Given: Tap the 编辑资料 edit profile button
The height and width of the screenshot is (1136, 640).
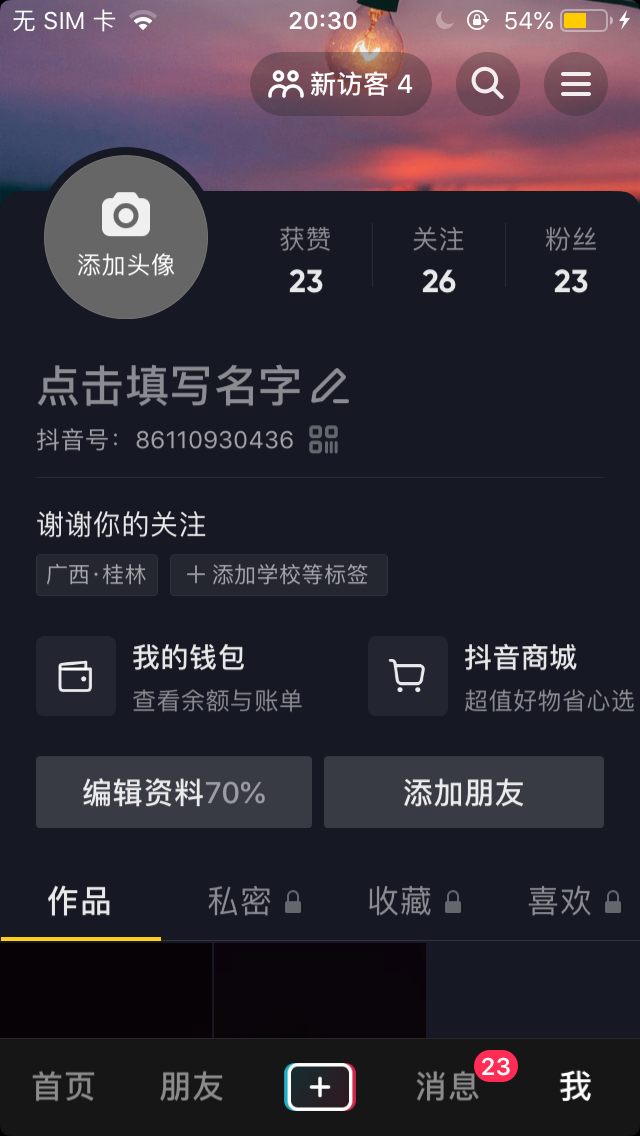Looking at the screenshot, I should coord(174,792).
